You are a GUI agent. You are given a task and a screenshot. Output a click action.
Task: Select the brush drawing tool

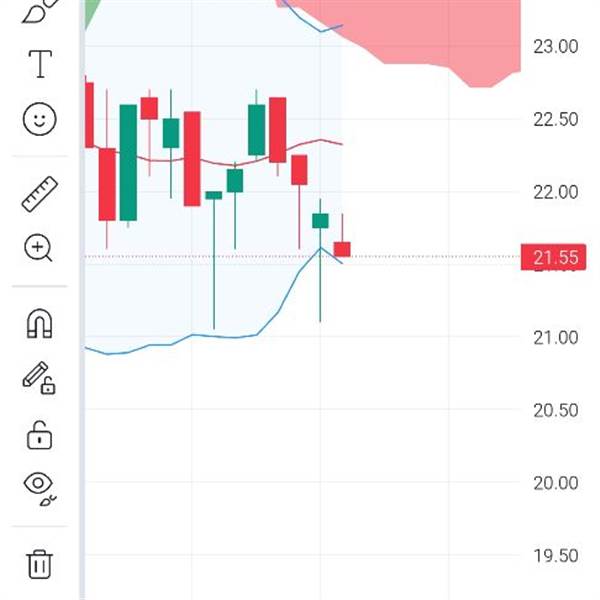[x=38, y=10]
